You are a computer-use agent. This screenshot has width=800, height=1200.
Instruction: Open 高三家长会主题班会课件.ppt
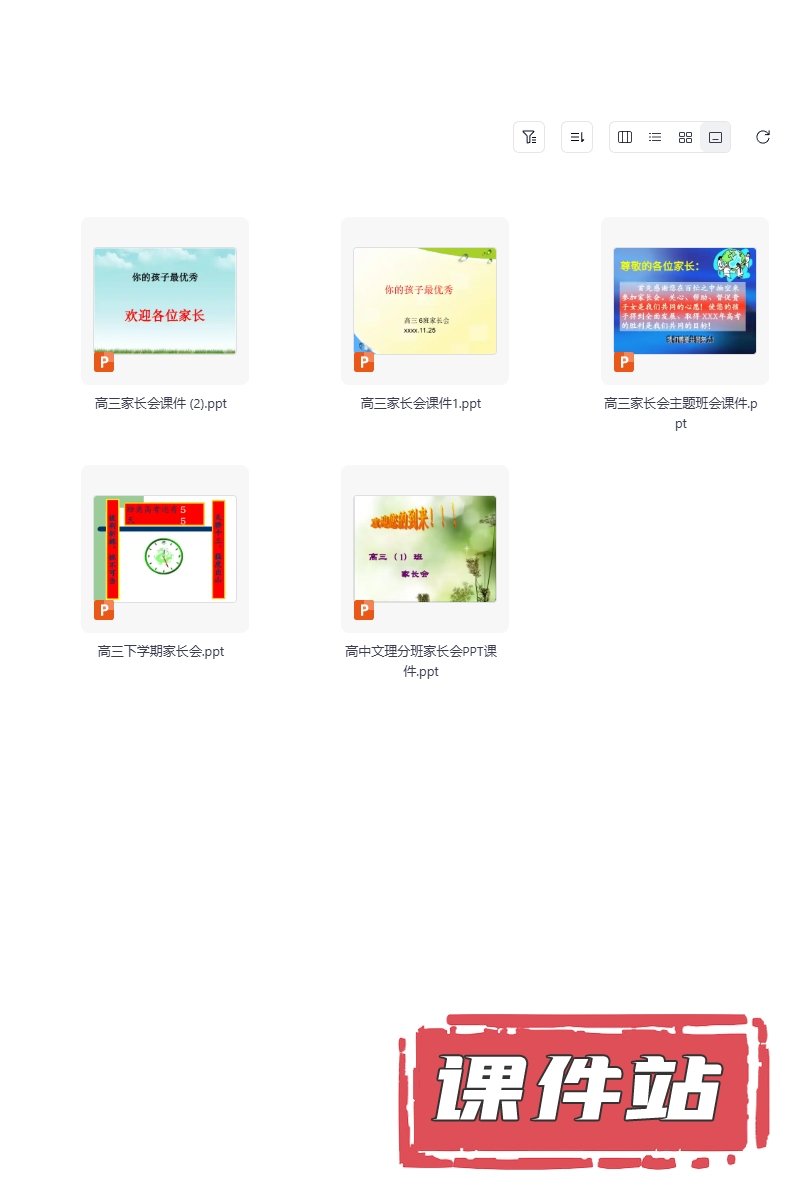(685, 301)
